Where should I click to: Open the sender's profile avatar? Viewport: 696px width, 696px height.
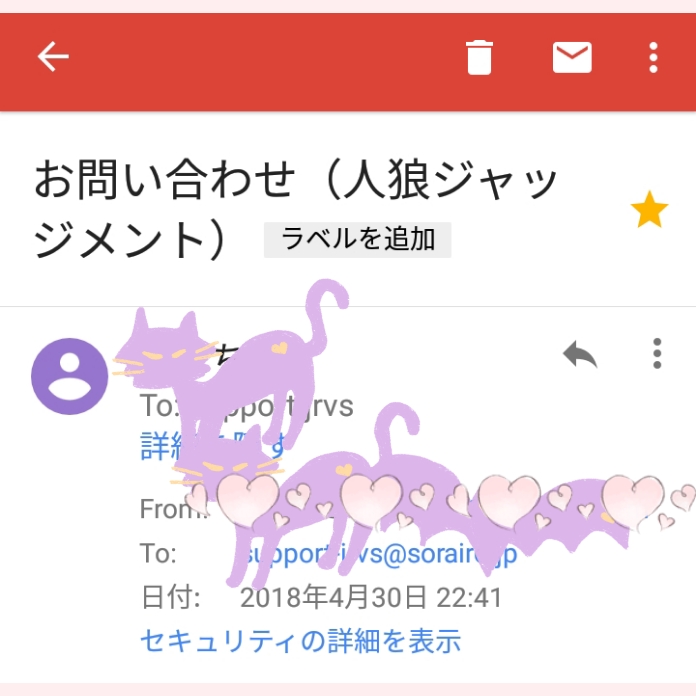(70, 376)
